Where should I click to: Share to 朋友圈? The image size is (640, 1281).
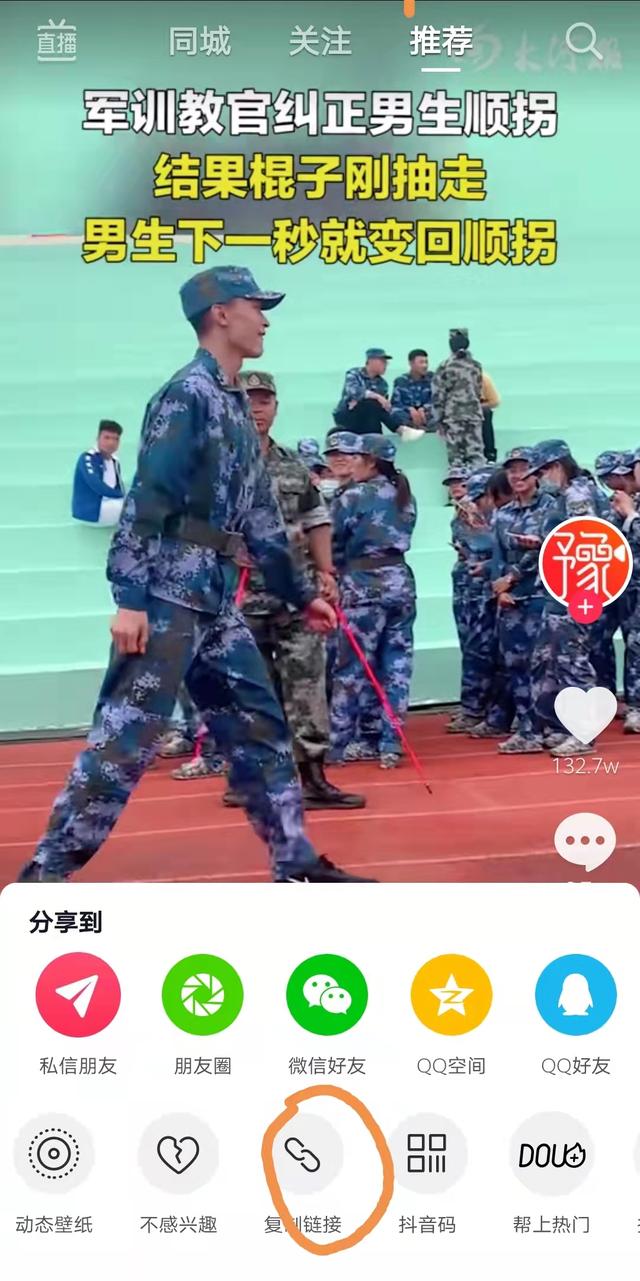[202, 995]
